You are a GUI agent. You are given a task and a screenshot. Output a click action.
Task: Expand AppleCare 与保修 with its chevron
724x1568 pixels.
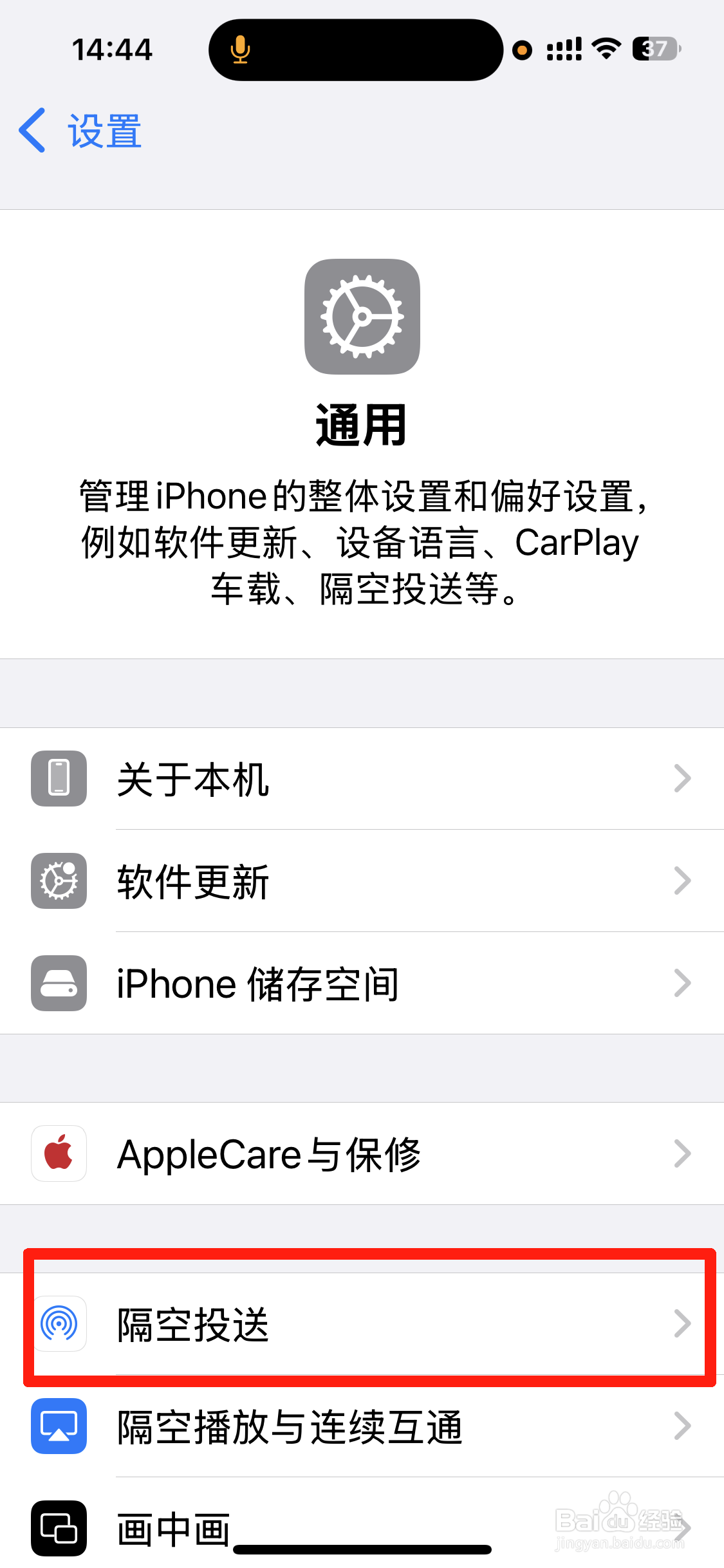(683, 1153)
